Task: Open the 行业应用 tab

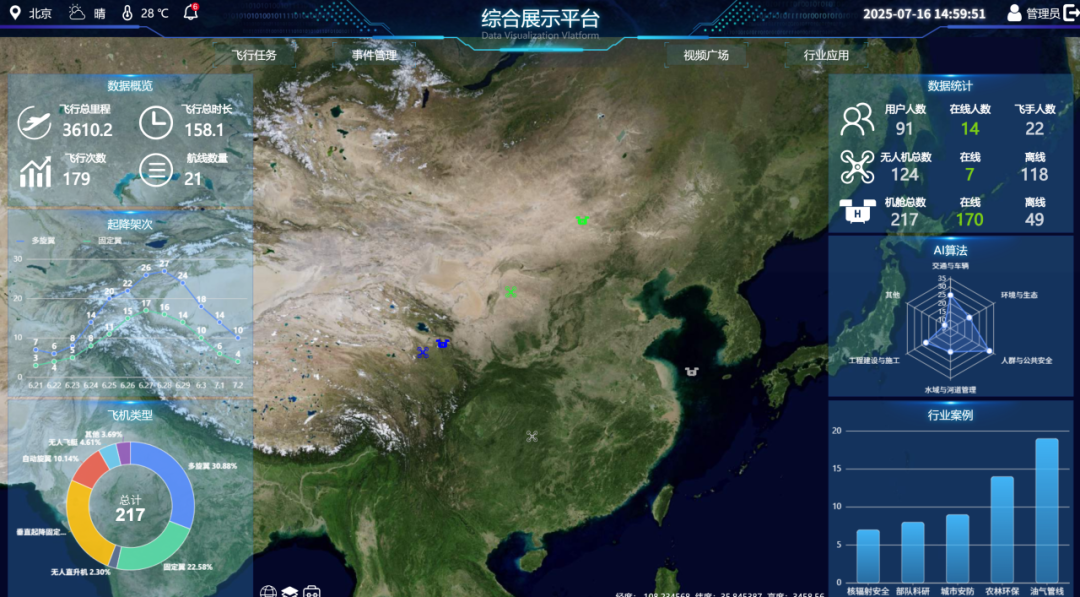Action: click(x=826, y=55)
